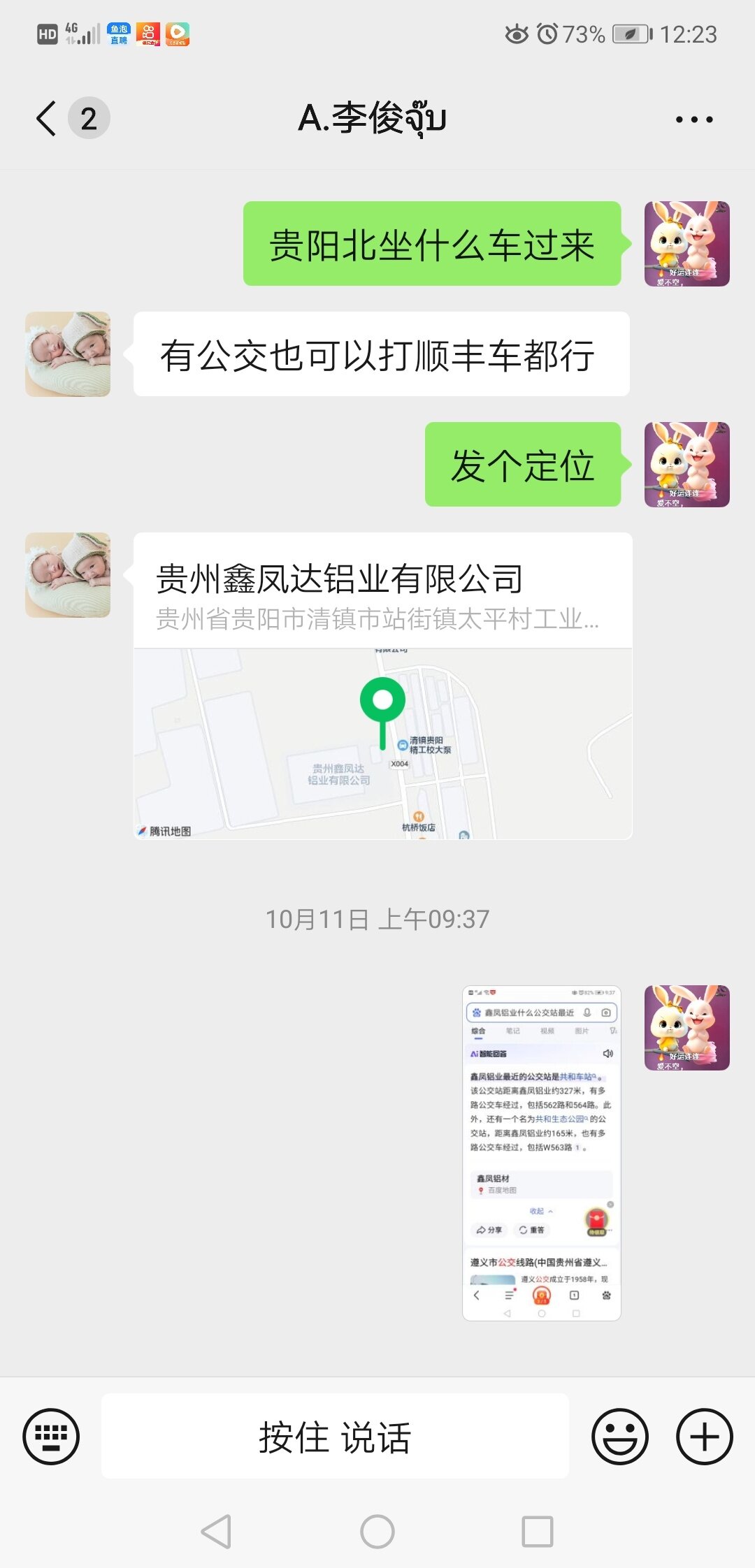755x1568 pixels.
Task: Switch to keyboard text input
Action: pos(51,1436)
